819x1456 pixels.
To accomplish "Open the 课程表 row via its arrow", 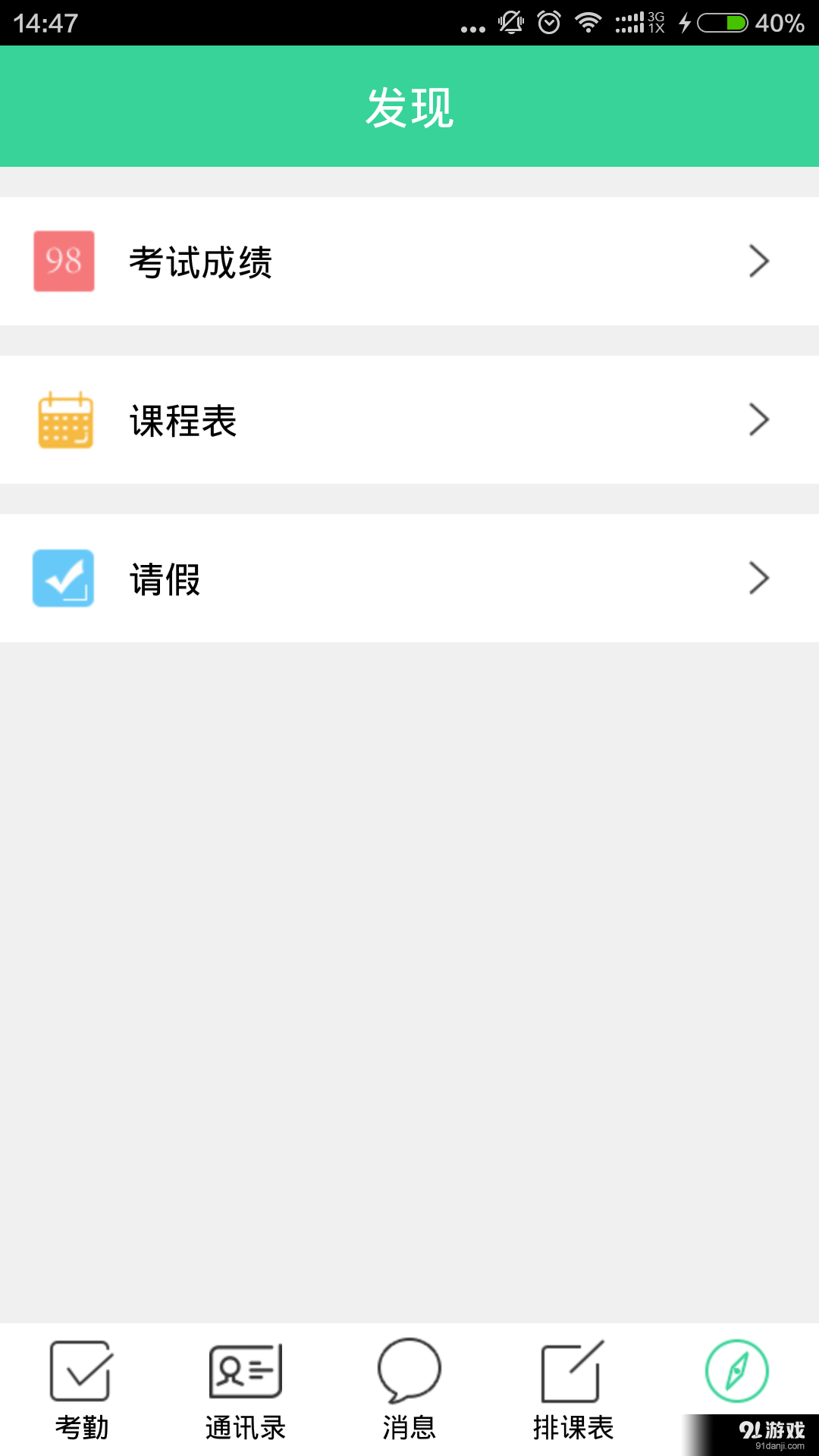I will [759, 419].
